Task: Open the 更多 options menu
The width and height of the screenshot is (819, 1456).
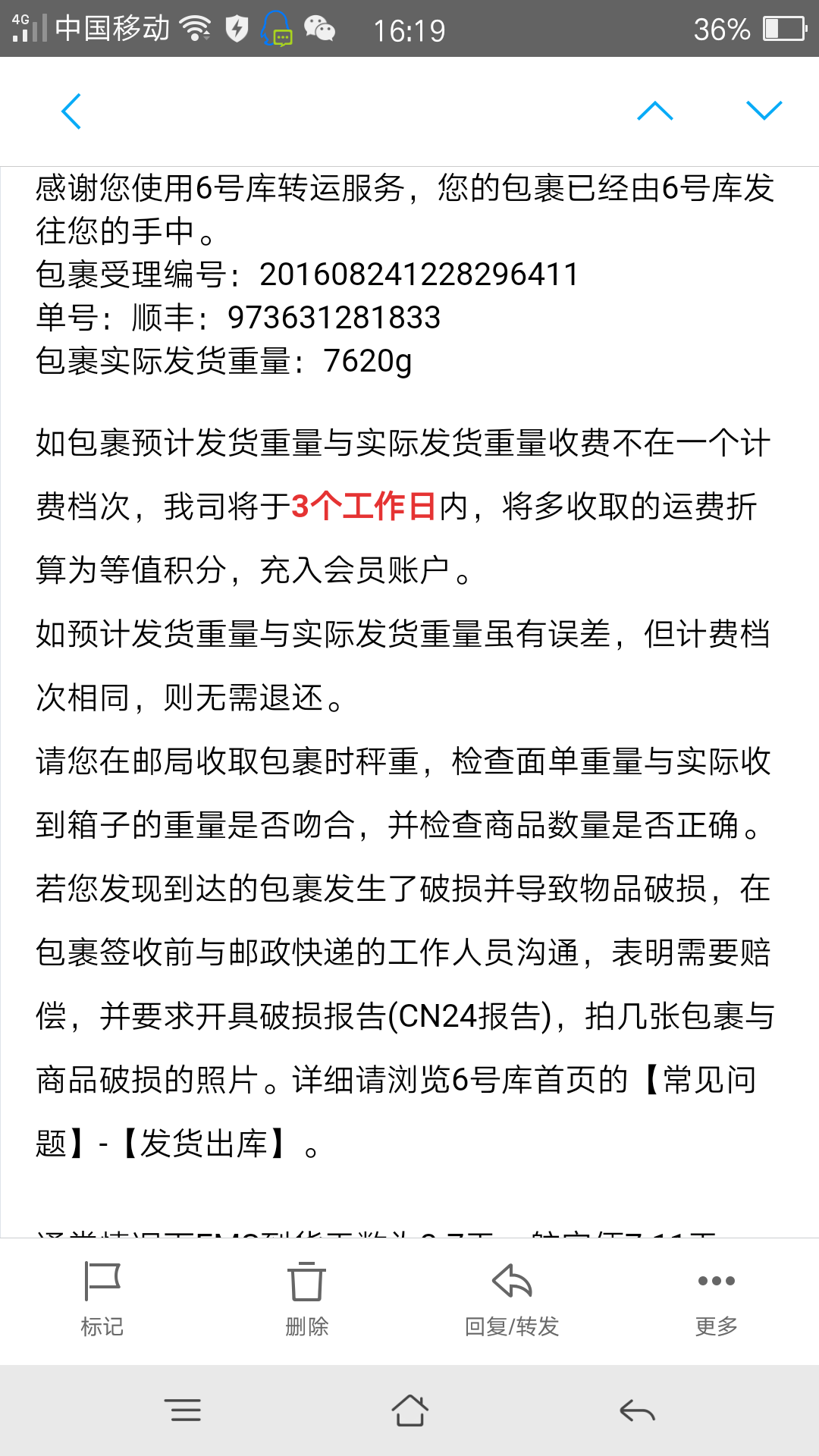Action: [x=717, y=1300]
